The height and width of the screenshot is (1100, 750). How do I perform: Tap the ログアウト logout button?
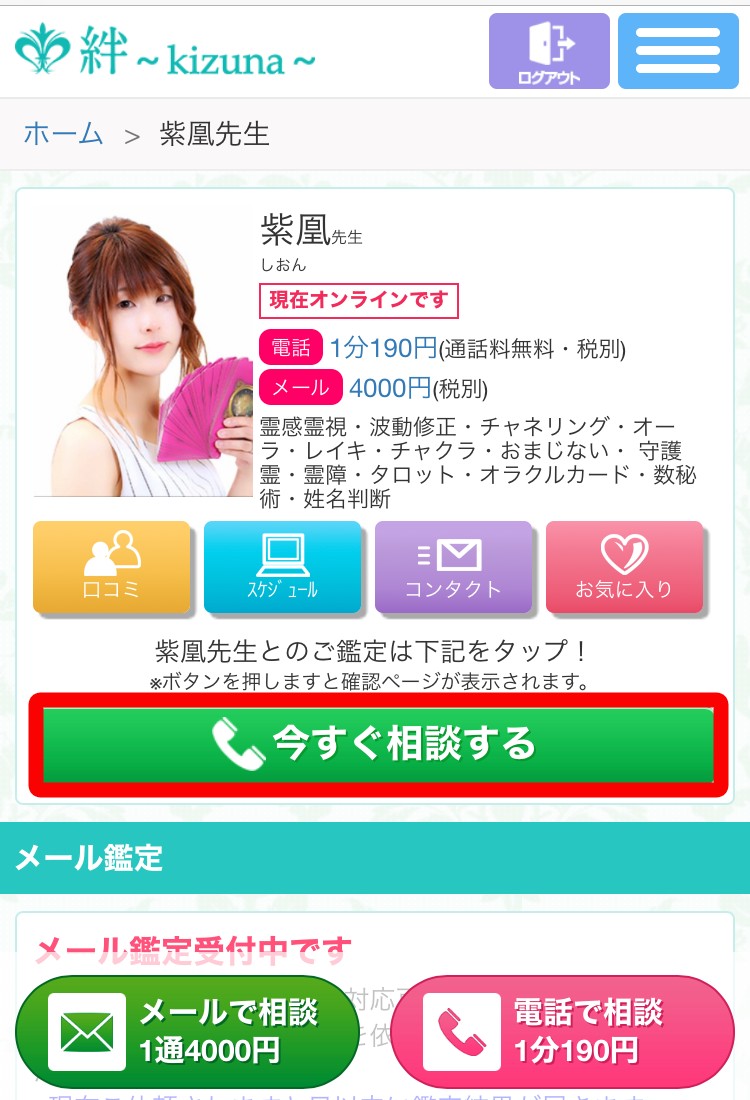click(548, 51)
